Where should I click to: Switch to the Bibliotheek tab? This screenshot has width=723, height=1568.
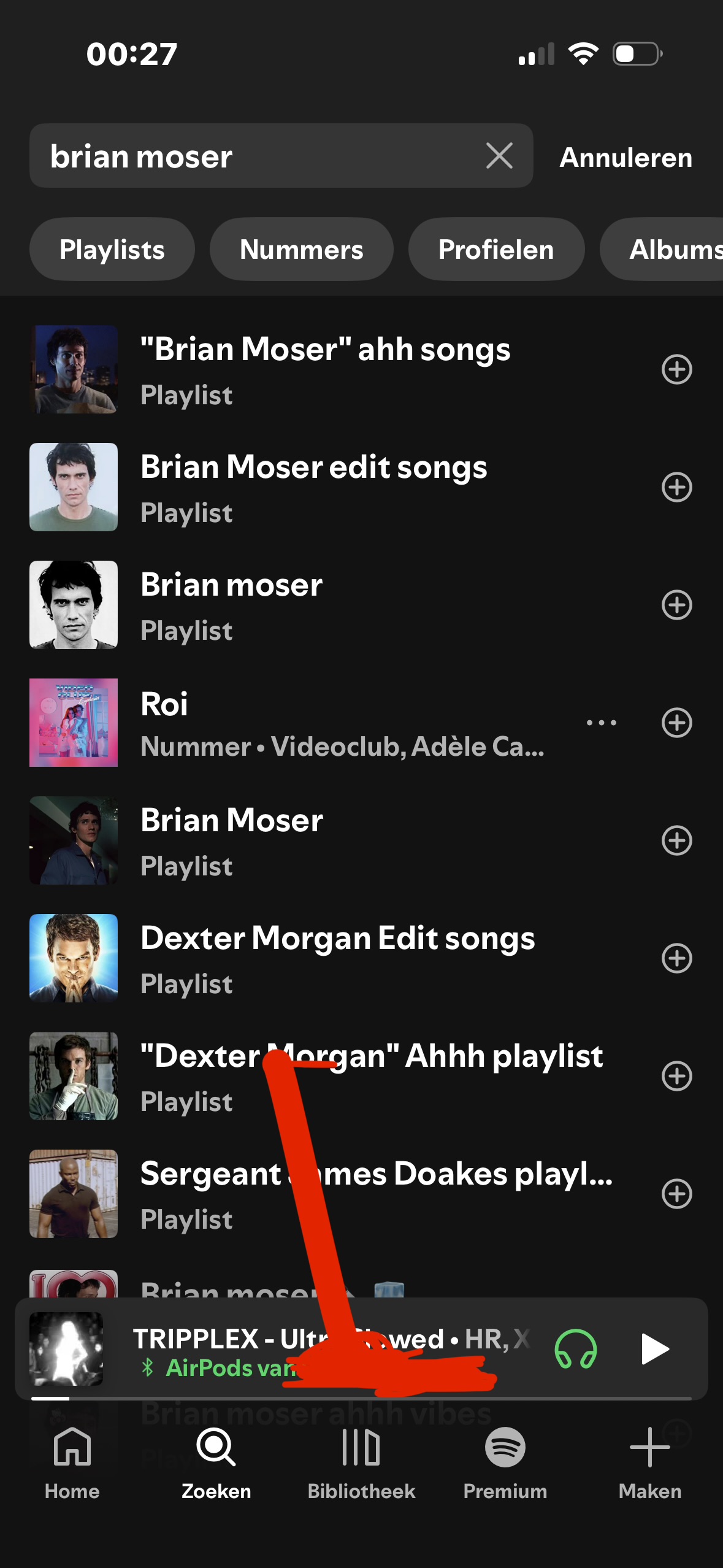pos(361,1462)
